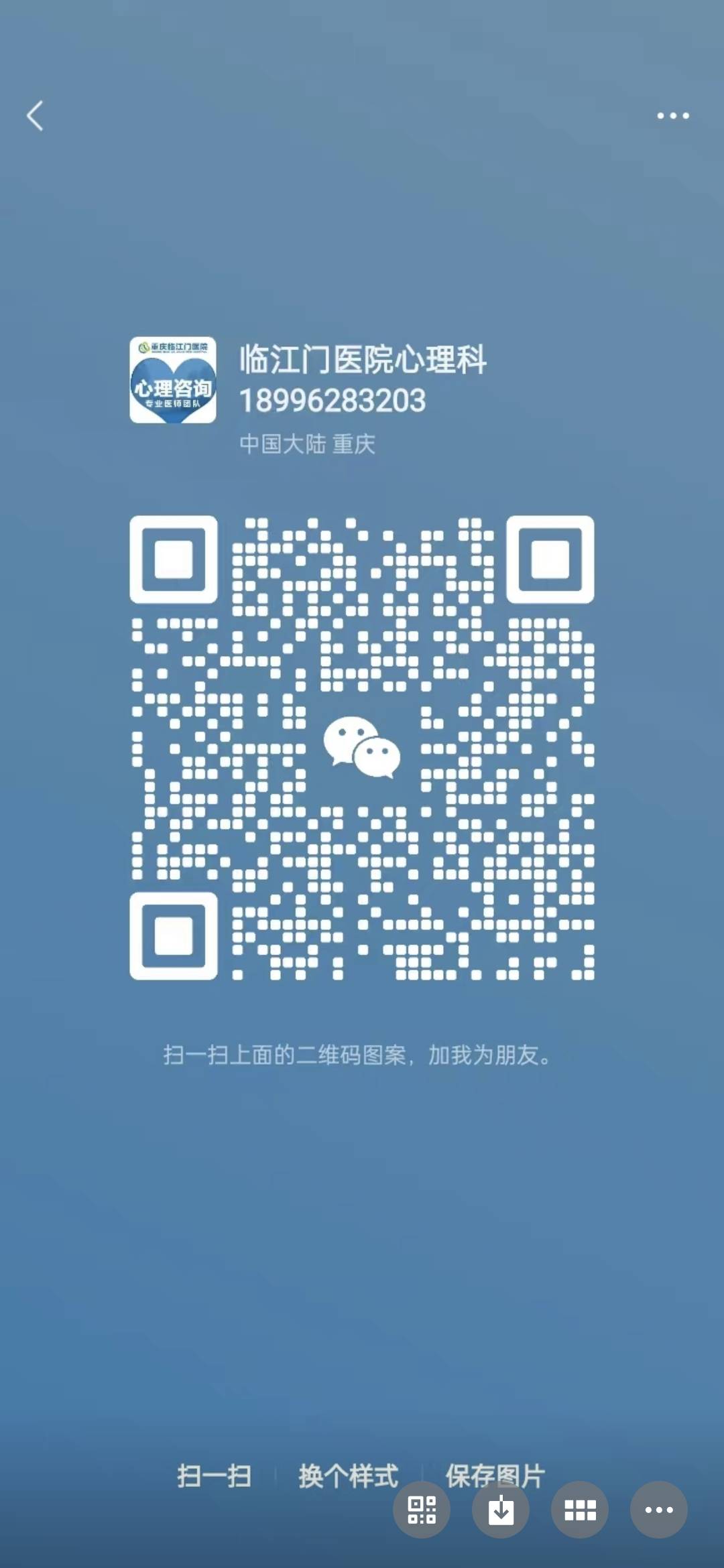Tap 保存图片 to save the image
The image size is (724, 1568).
(x=495, y=1476)
